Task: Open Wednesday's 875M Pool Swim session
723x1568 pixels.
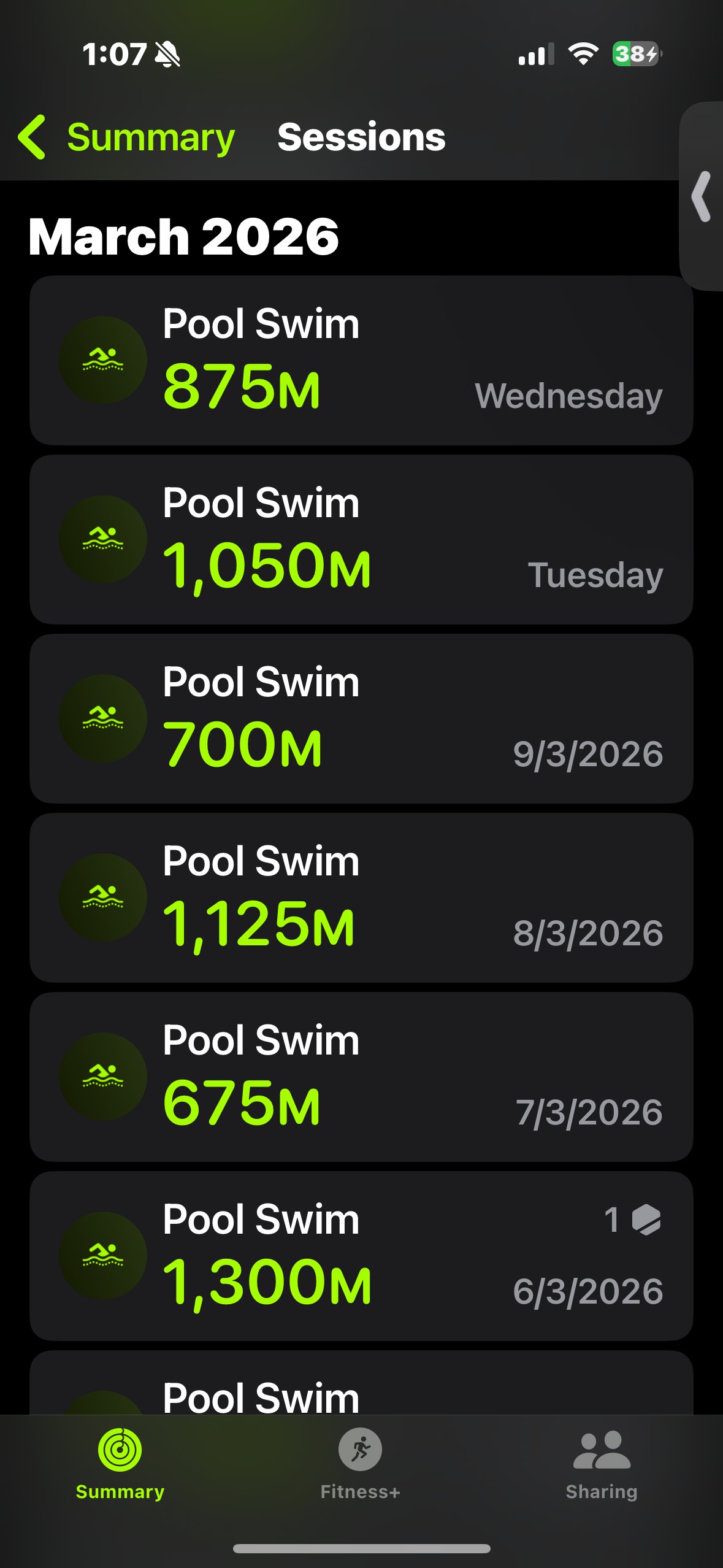Action: point(361,360)
